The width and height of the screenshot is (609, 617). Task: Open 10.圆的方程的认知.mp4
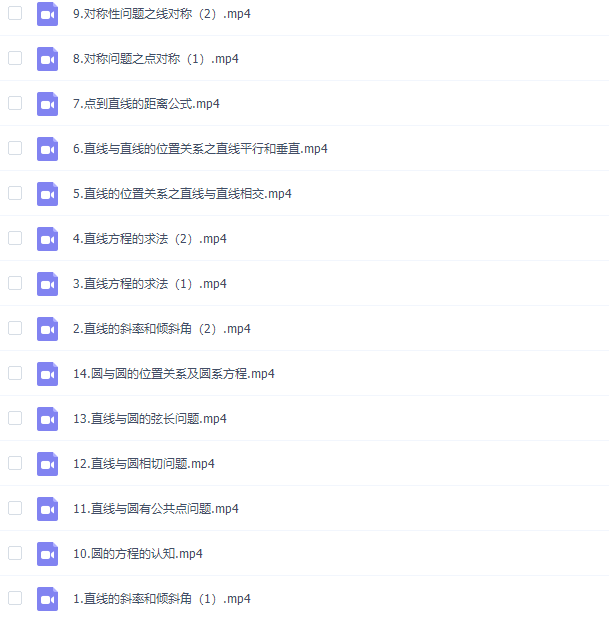(138, 554)
